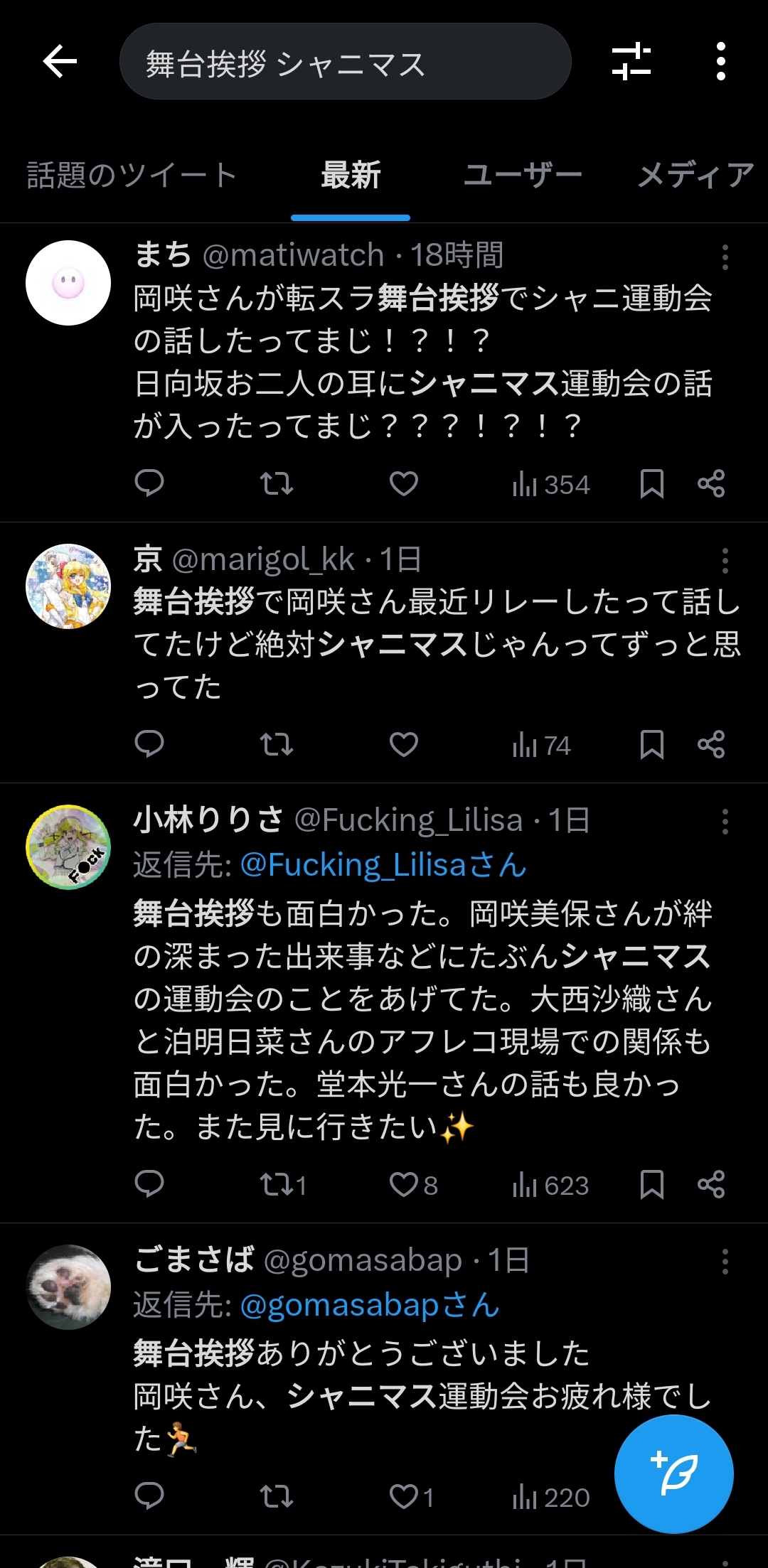Tap the search field with 舞台挨拶 シャニマス
Viewport: 768px width, 1568px height.
345,62
